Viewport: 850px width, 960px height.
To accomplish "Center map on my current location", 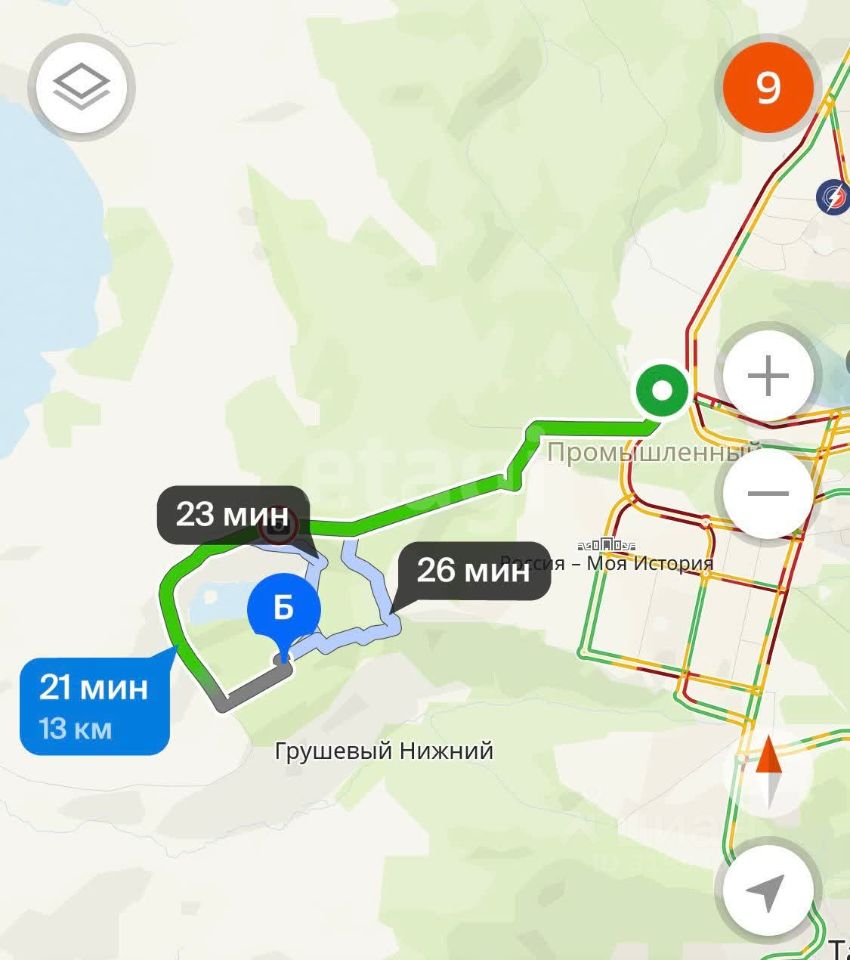I will click(768, 891).
